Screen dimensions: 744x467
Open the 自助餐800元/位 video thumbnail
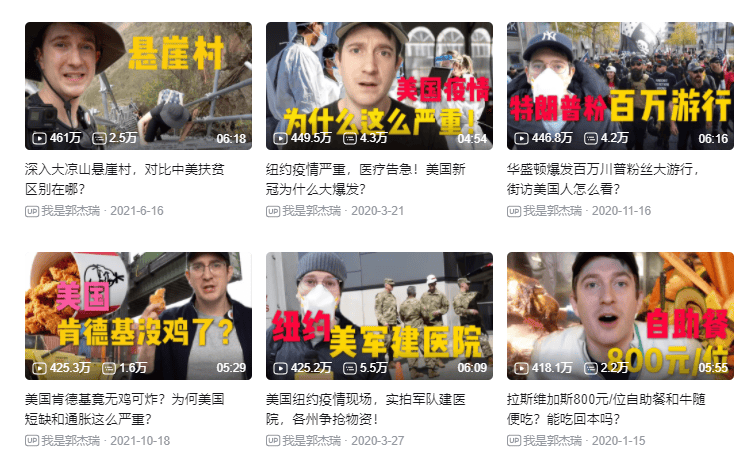(620, 316)
